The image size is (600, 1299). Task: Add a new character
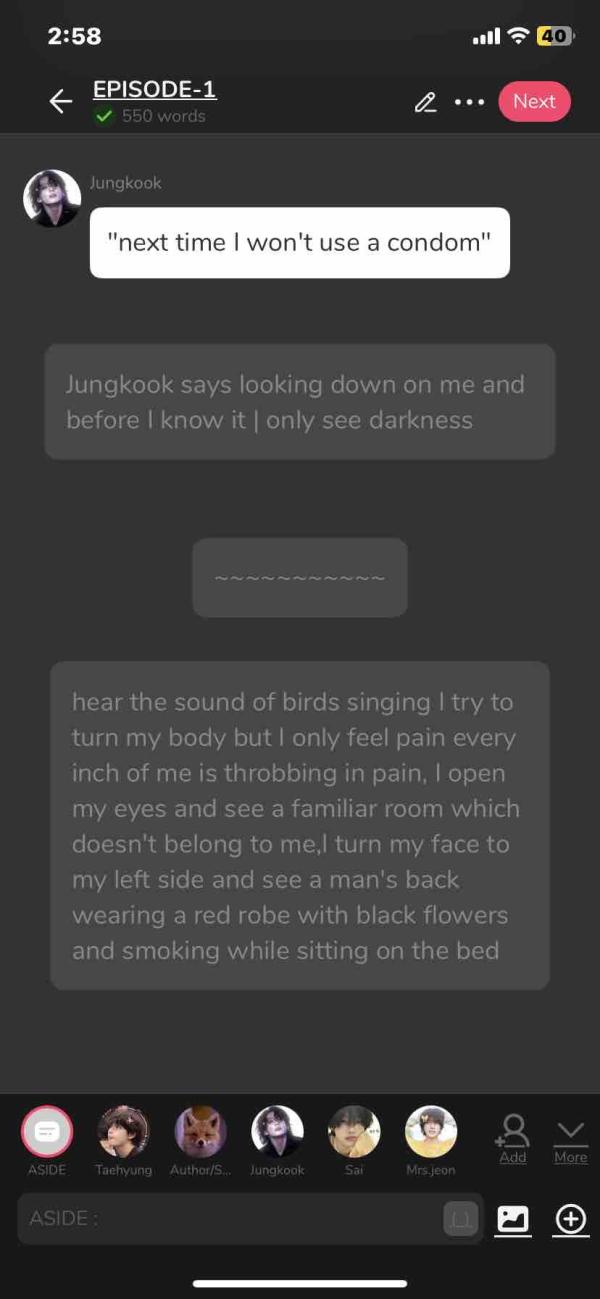[x=512, y=1137]
